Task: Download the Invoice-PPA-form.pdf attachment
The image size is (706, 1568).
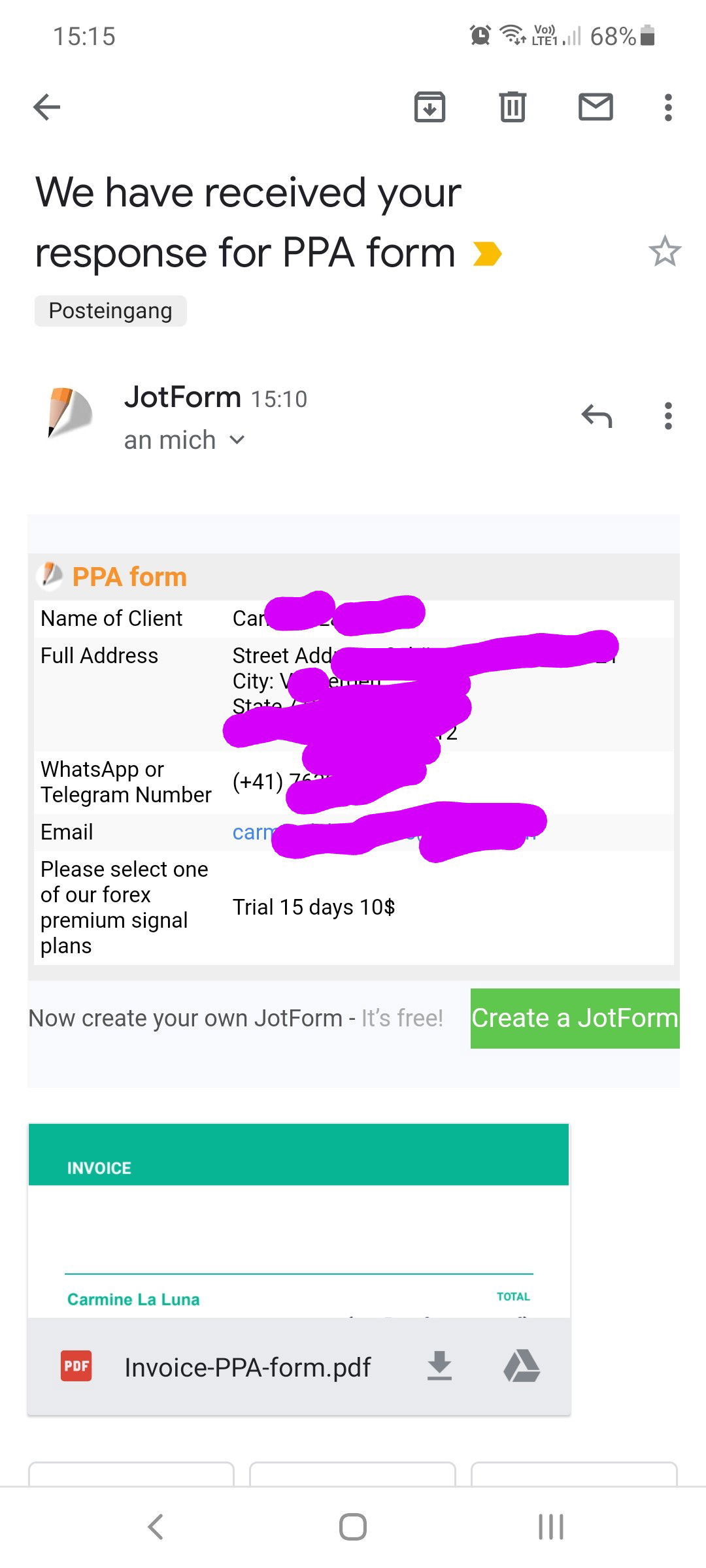Action: pos(439,1366)
